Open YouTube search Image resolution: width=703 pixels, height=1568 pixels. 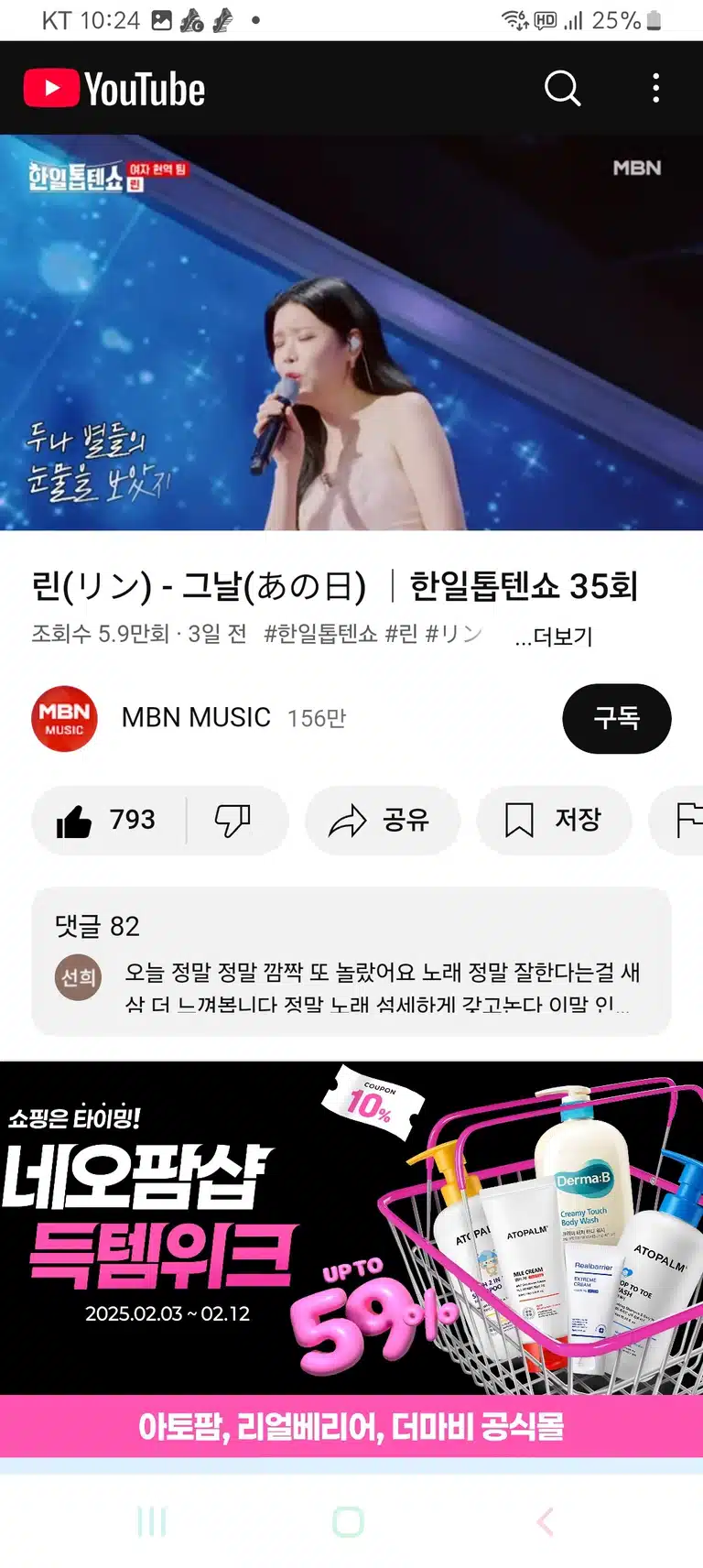pyautogui.click(x=562, y=89)
